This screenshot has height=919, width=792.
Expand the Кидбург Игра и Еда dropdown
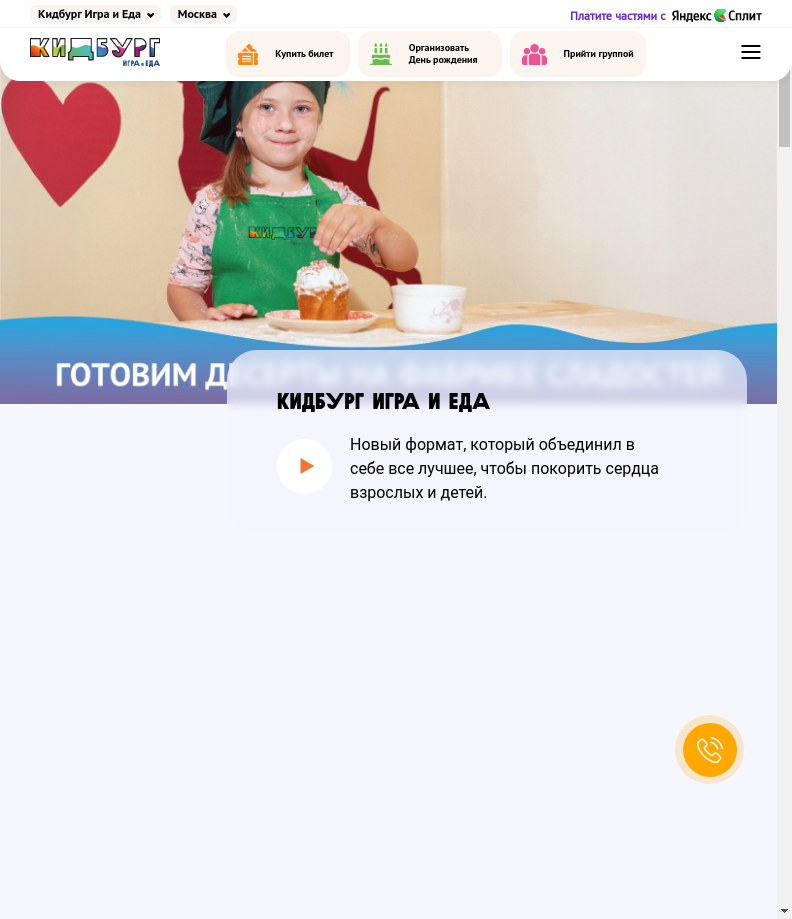[x=95, y=15]
